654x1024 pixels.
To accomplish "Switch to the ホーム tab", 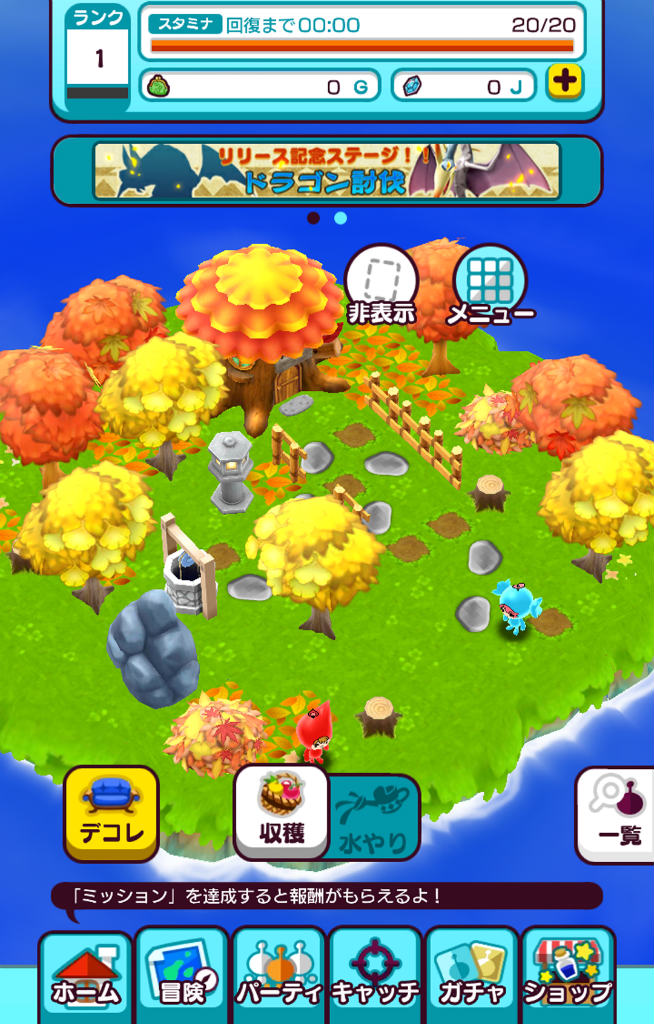I will point(85,977).
